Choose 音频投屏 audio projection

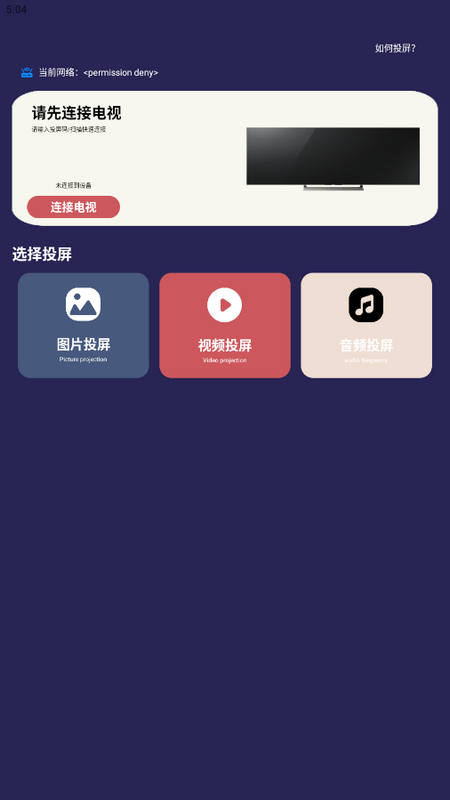pyautogui.click(x=366, y=326)
